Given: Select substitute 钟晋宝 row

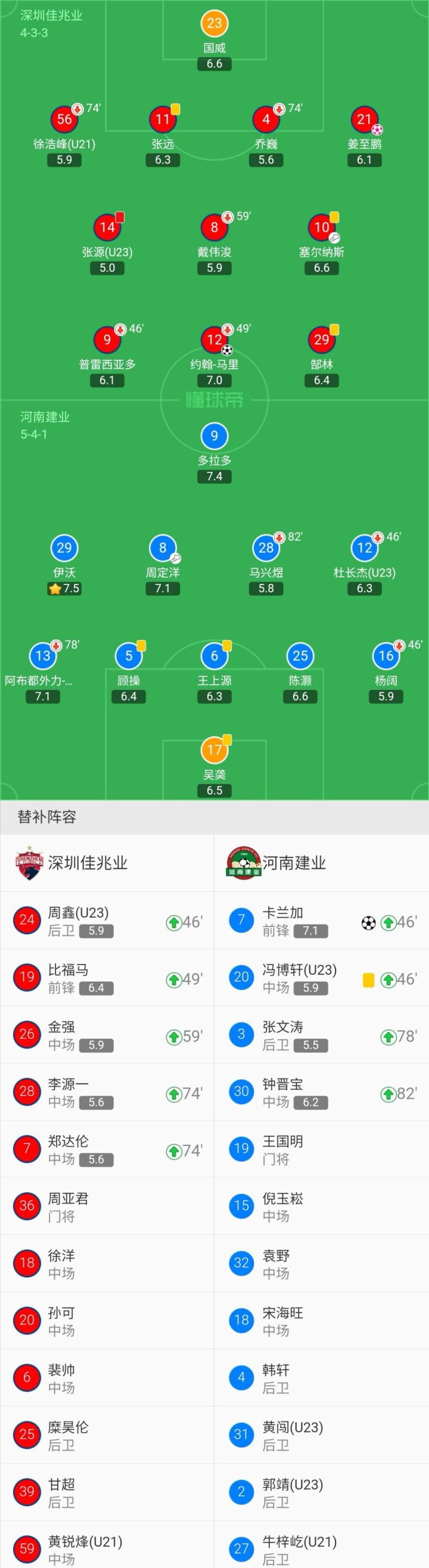Looking at the screenshot, I should coord(322,1091).
